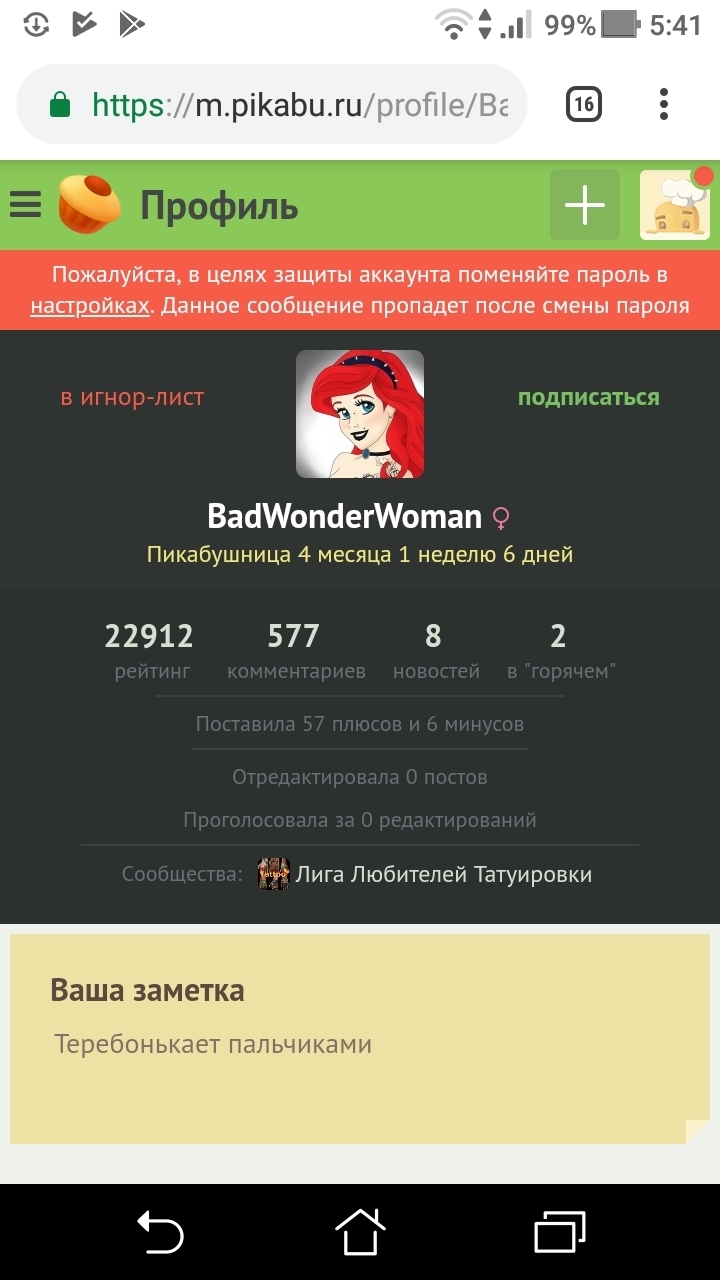Go to the system home screen
The width and height of the screenshot is (720, 1280).
[360, 1231]
